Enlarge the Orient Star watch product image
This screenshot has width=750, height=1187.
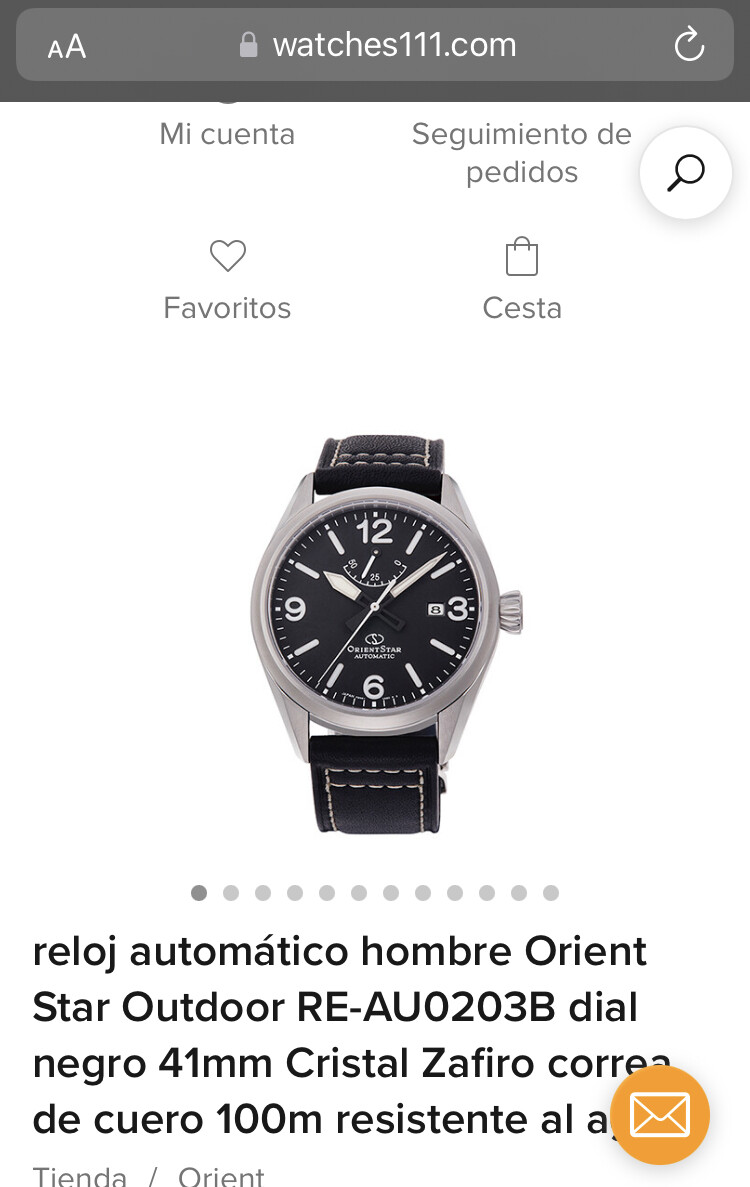385,634
